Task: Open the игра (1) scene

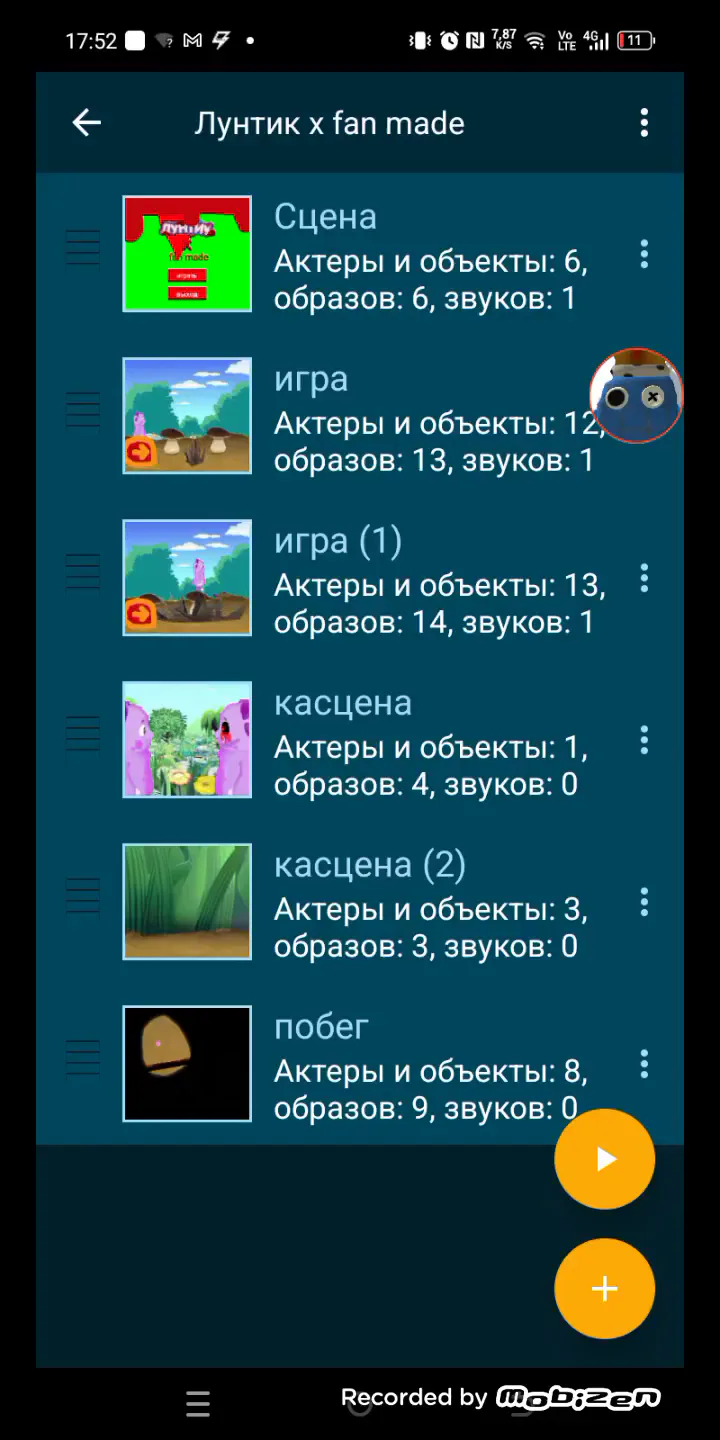Action: click(360, 578)
